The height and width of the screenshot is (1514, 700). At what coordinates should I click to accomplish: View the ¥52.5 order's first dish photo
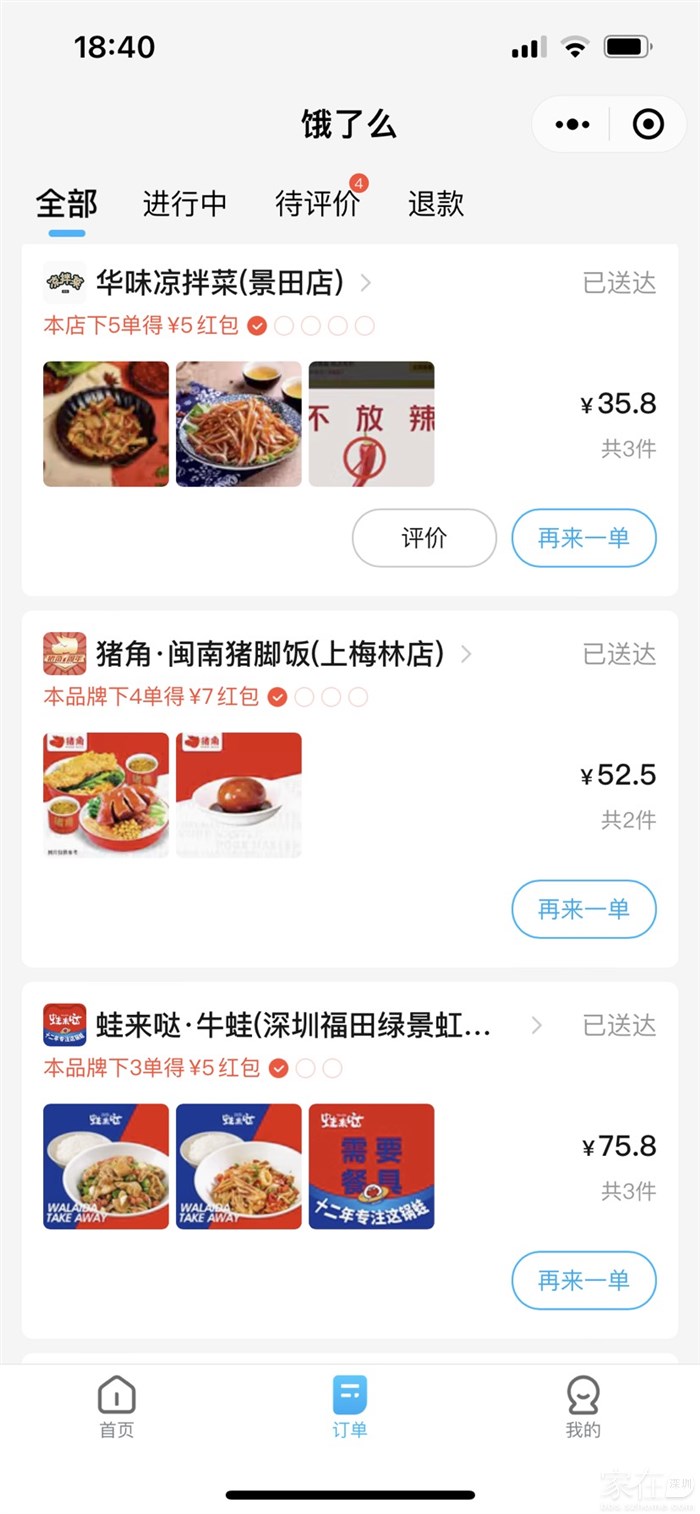[x=106, y=795]
